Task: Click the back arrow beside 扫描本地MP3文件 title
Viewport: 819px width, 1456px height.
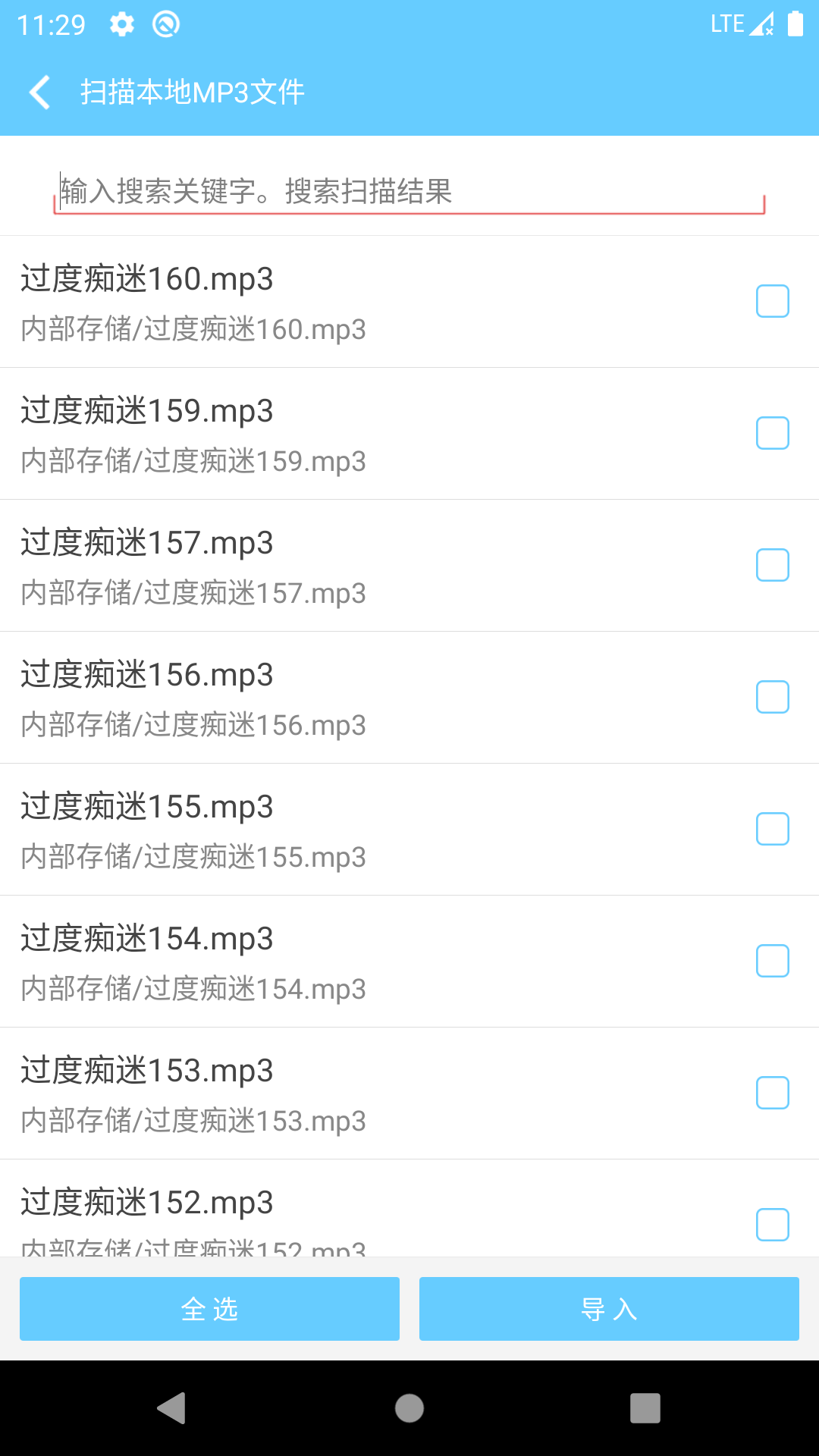Action: (x=39, y=91)
